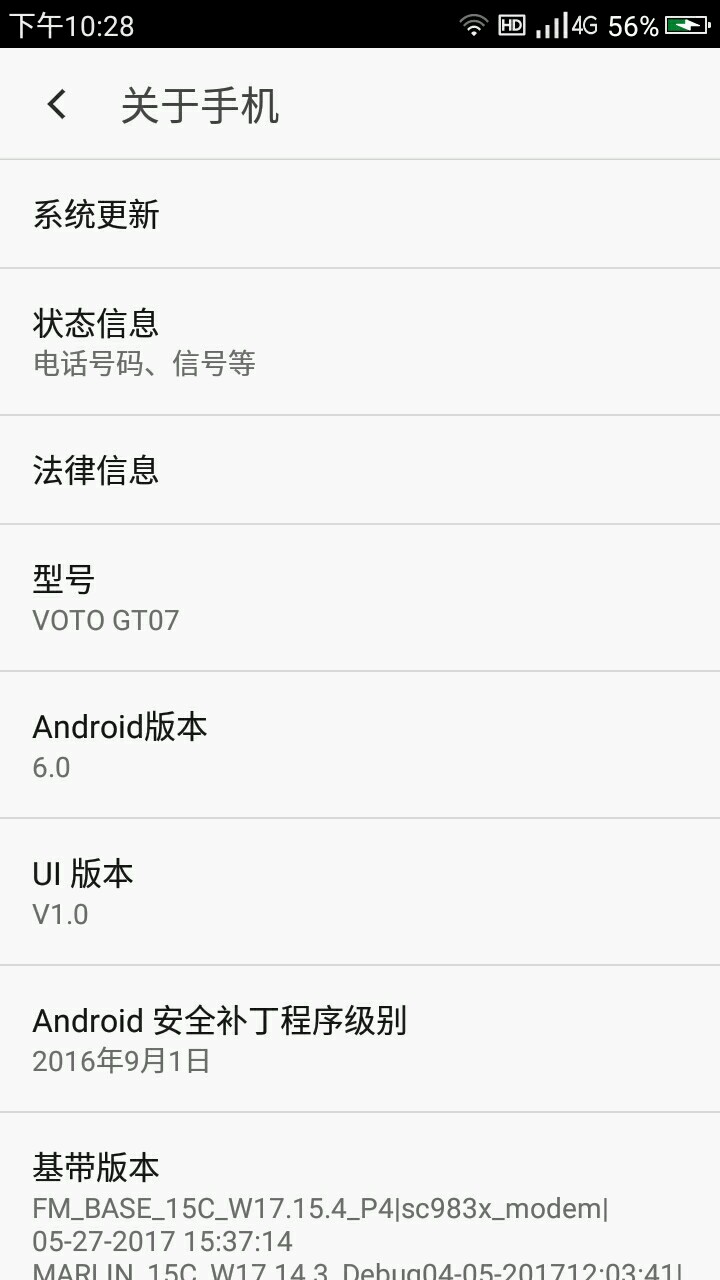Tap the 型号 VOTO GT07 row

[360, 598]
